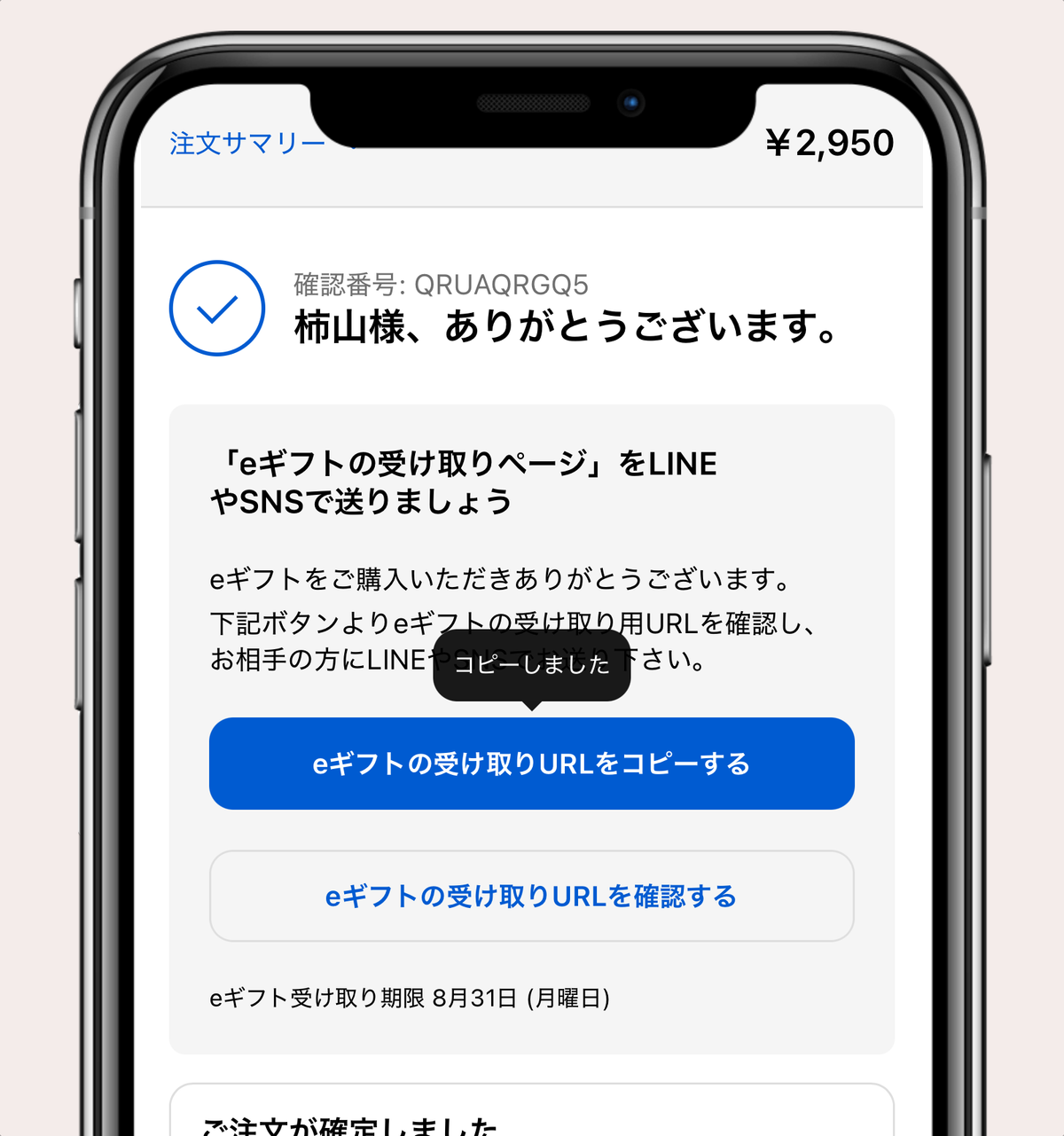Open eギフトの受け取りURLを確認する
The image size is (1064, 1136).
[x=532, y=896]
